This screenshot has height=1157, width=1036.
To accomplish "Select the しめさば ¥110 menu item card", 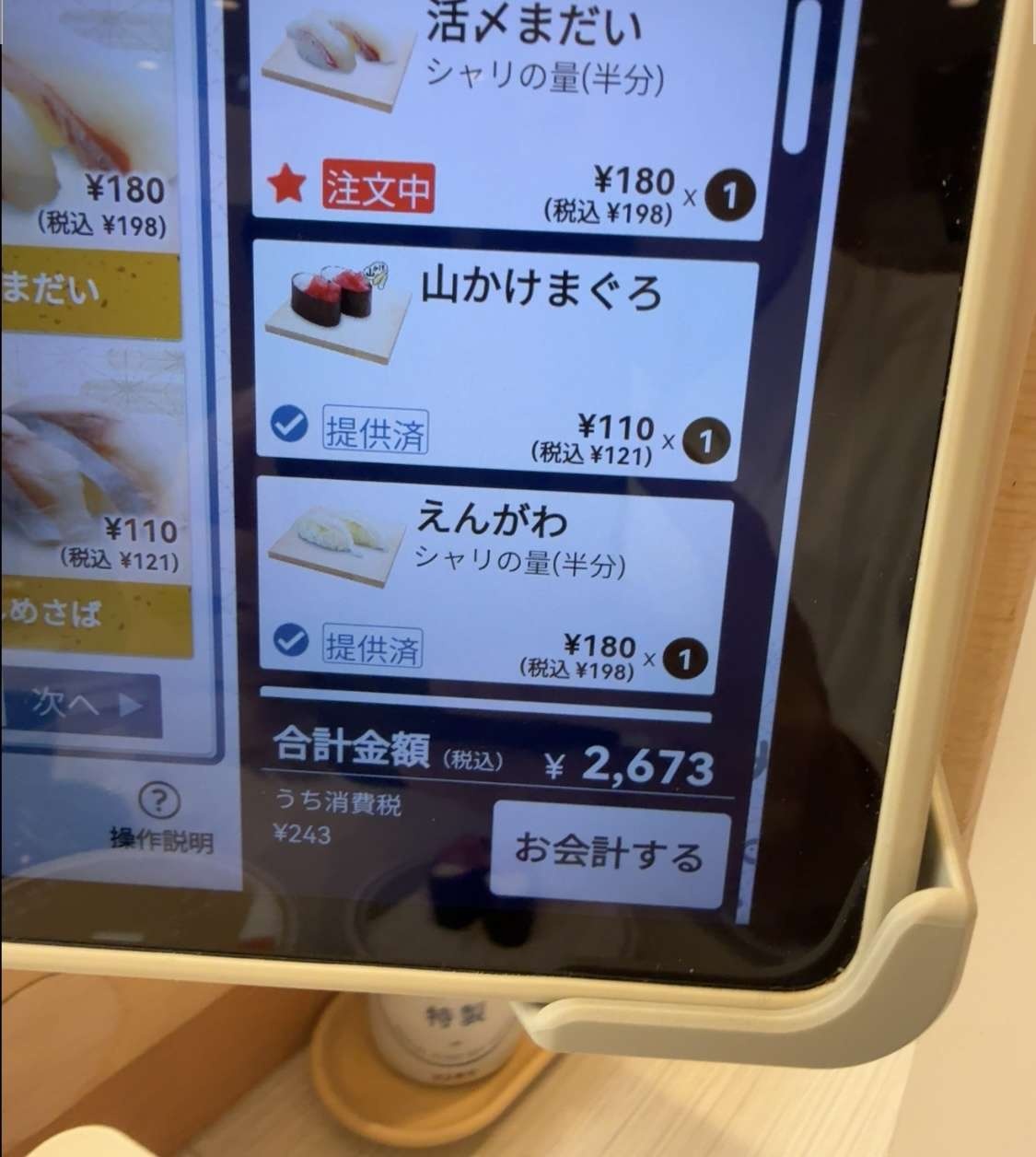I will pyautogui.click(x=92, y=497).
